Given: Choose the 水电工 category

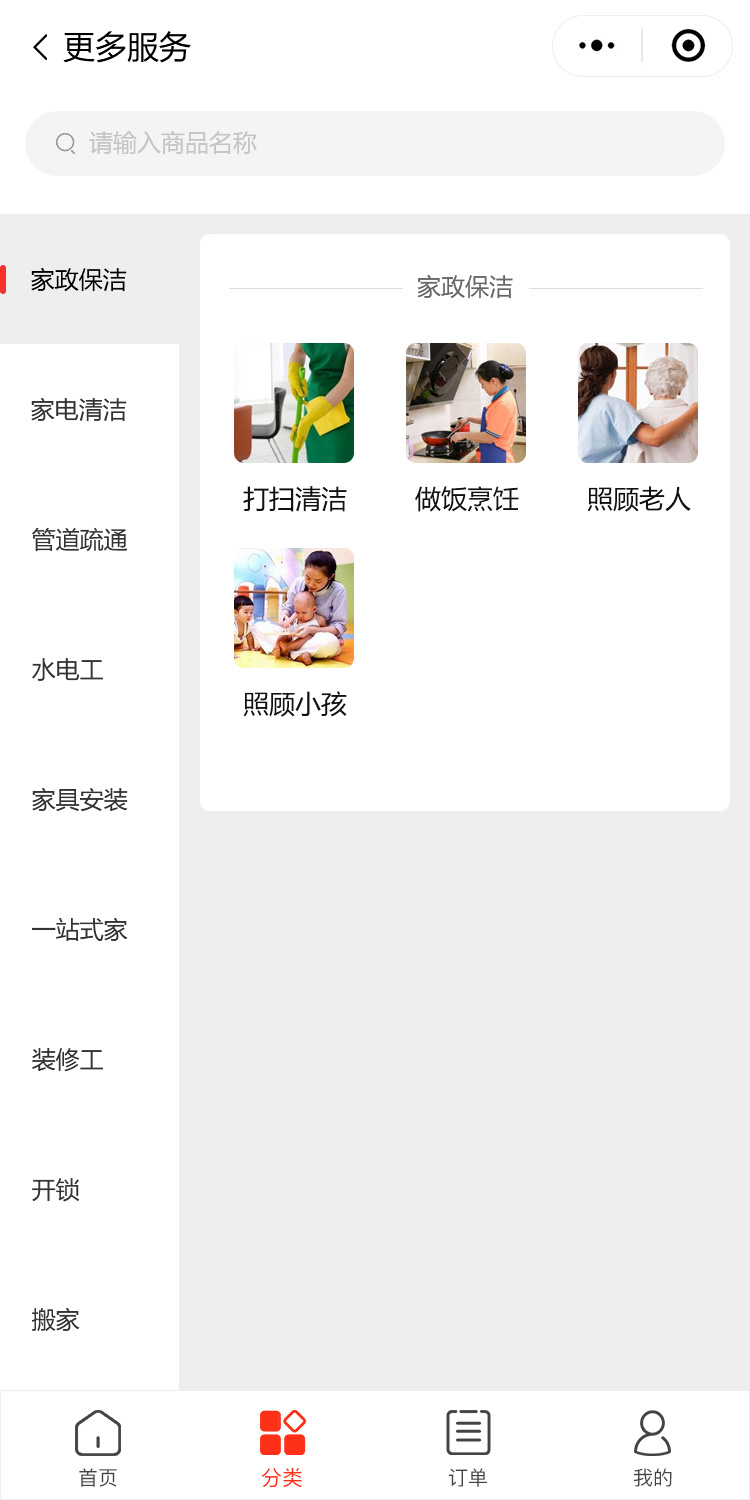Looking at the screenshot, I should click(x=68, y=670).
